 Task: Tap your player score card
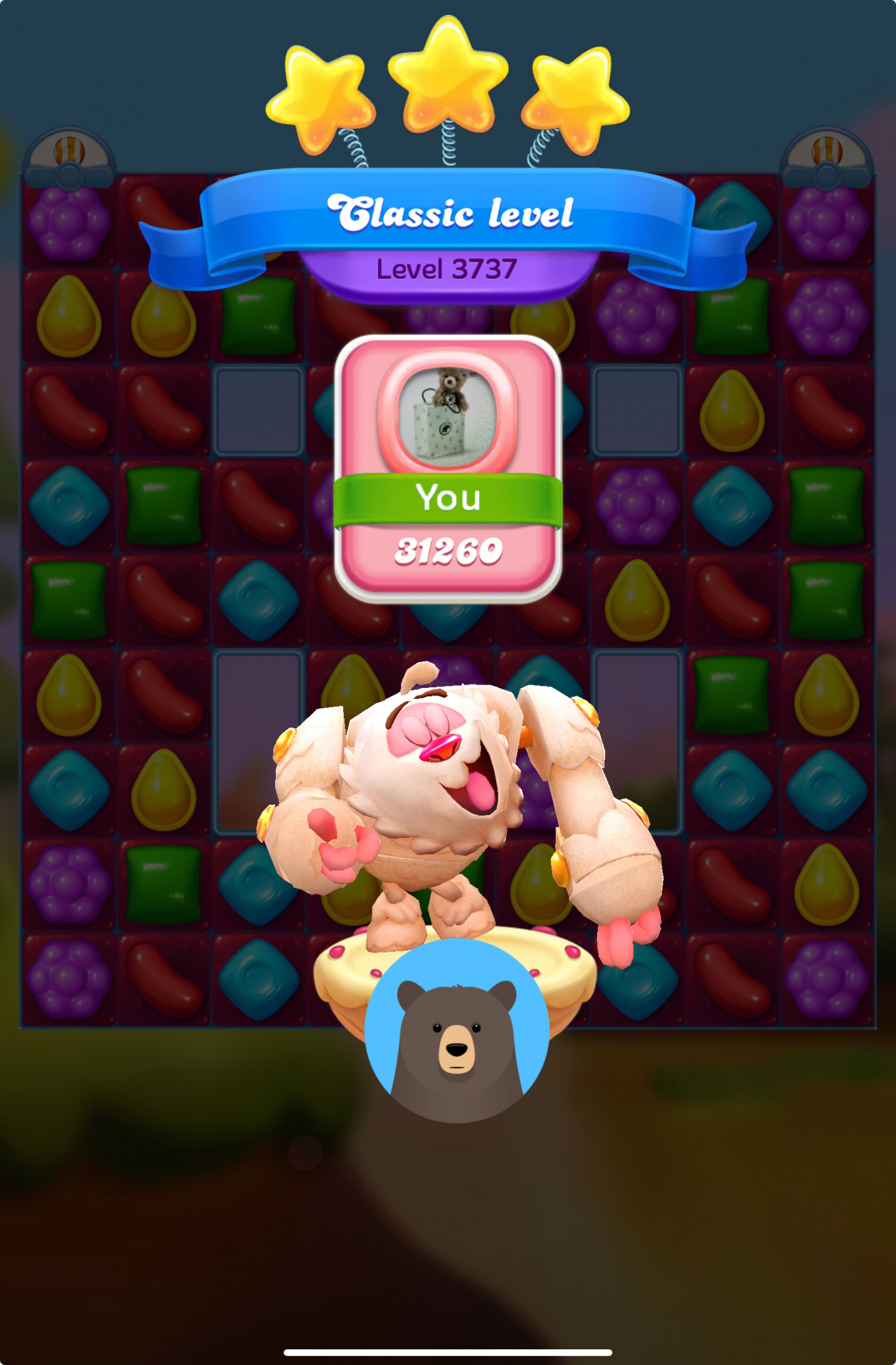tap(448, 470)
